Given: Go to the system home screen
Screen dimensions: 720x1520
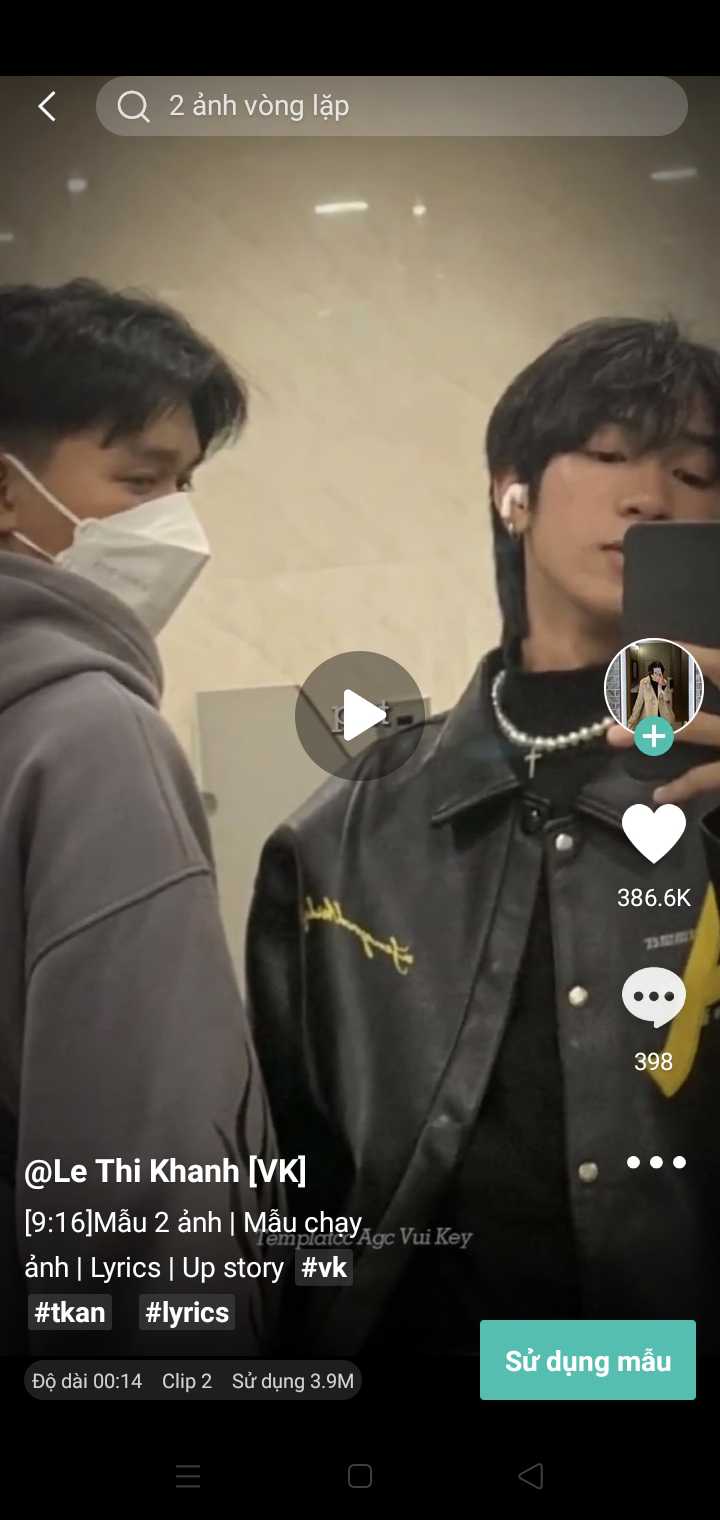Looking at the screenshot, I should (360, 1476).
